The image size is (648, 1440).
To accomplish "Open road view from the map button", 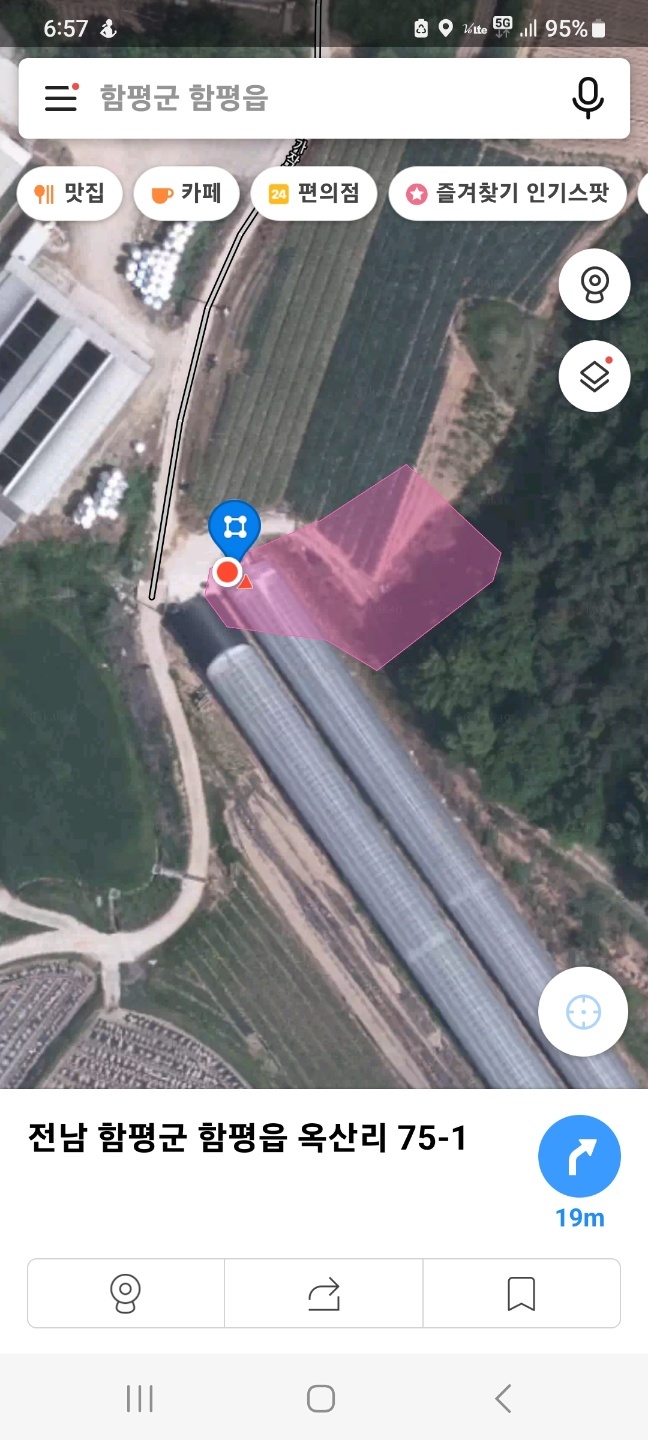I will pos(594,285).
